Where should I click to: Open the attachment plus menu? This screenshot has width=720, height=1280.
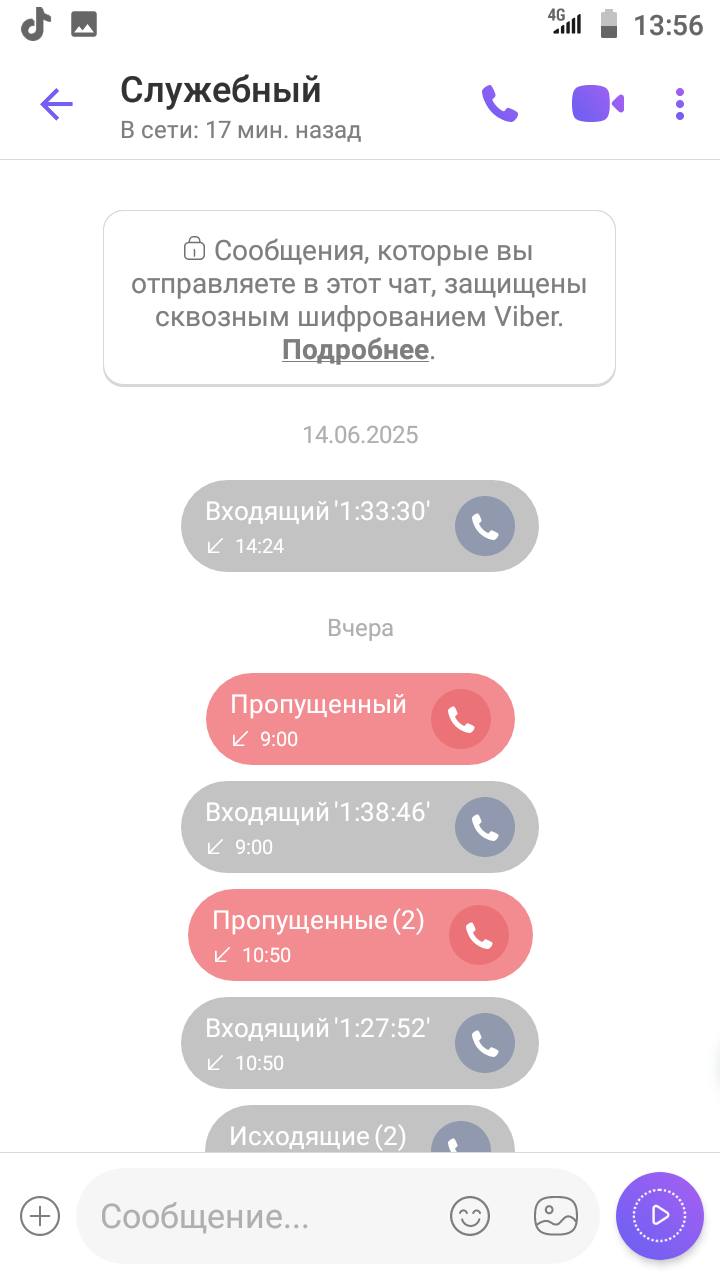[40, 1216]
